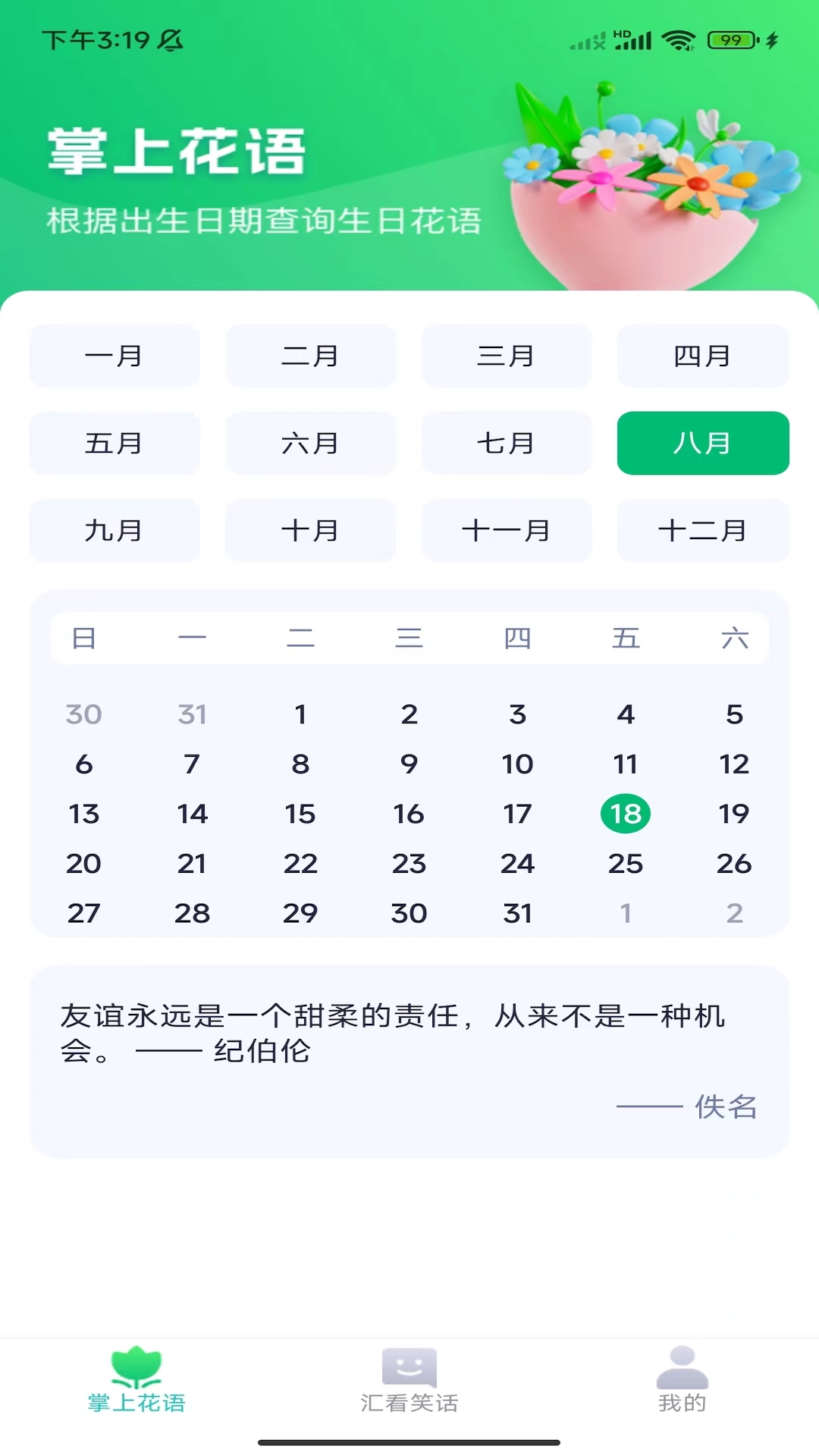The width and height of the screenshot is (819, 1456).
Task: Switch month to 九月
Action: pos(115,530)
